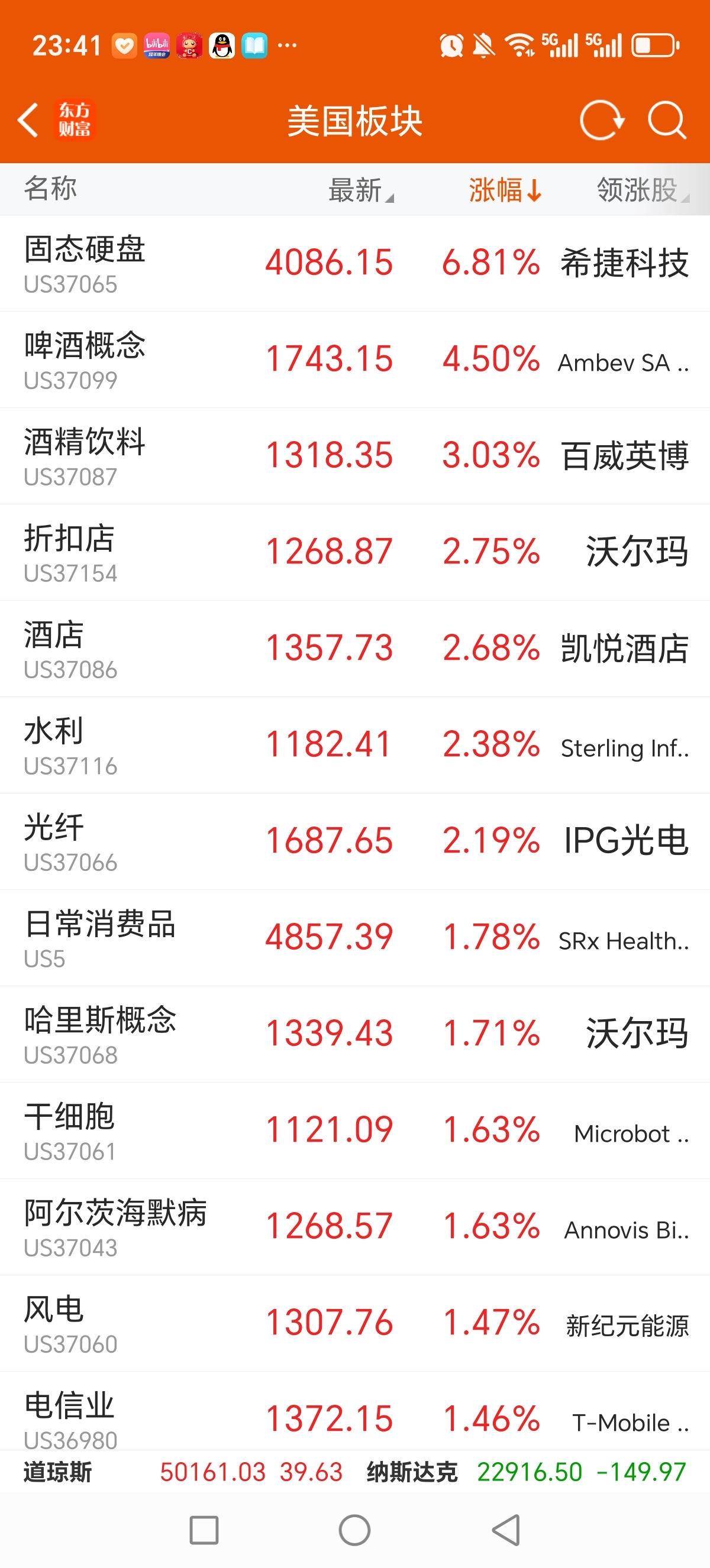
Task: Open the 哈里斯概念 sector row
Action: (x=355, y=1034)
